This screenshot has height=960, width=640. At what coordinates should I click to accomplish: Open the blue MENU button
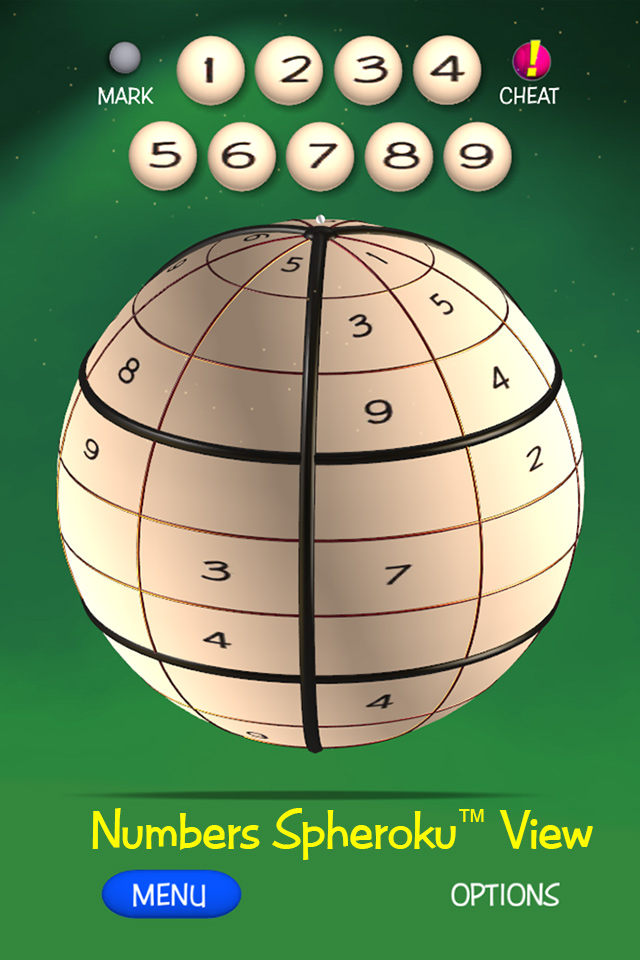[x=171, y=894]
